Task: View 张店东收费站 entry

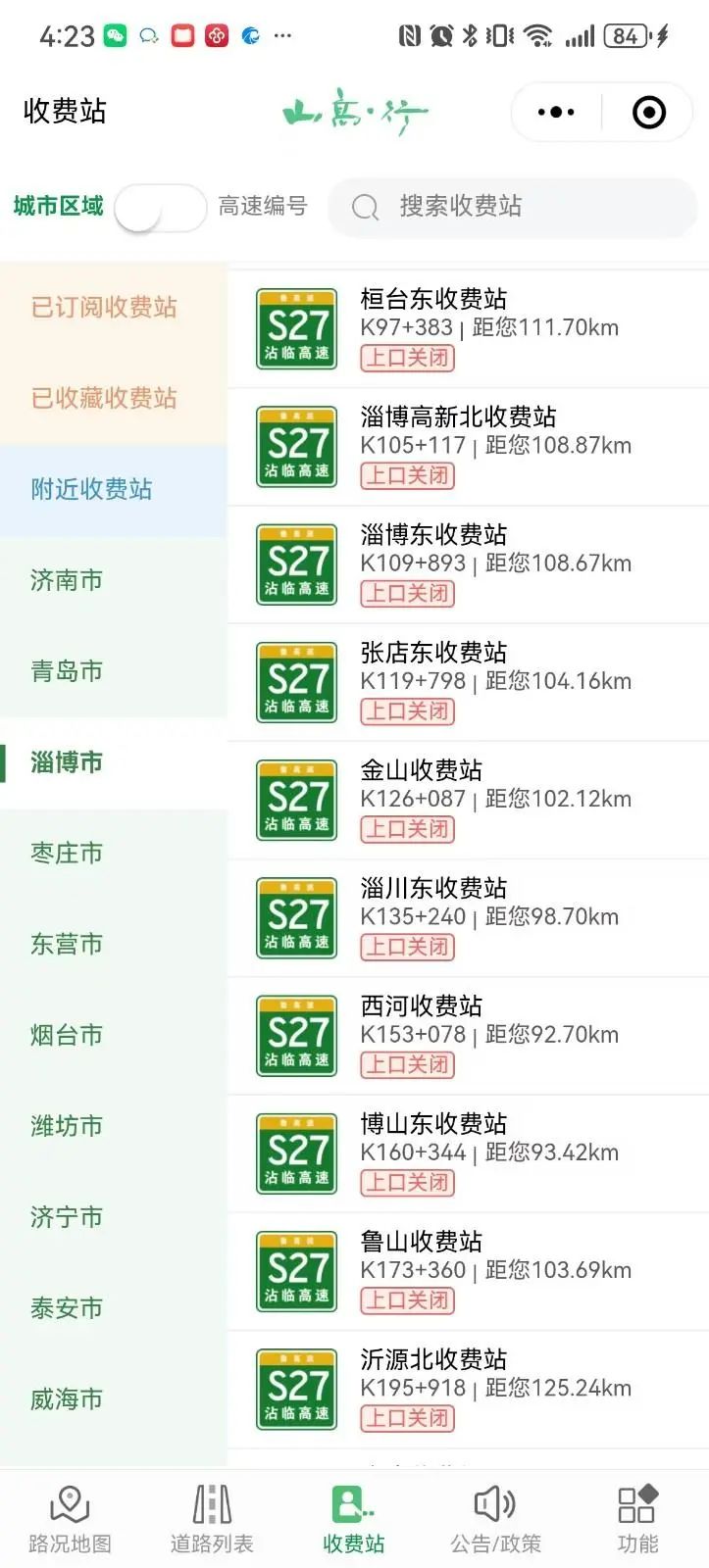Action: point(468,681)
